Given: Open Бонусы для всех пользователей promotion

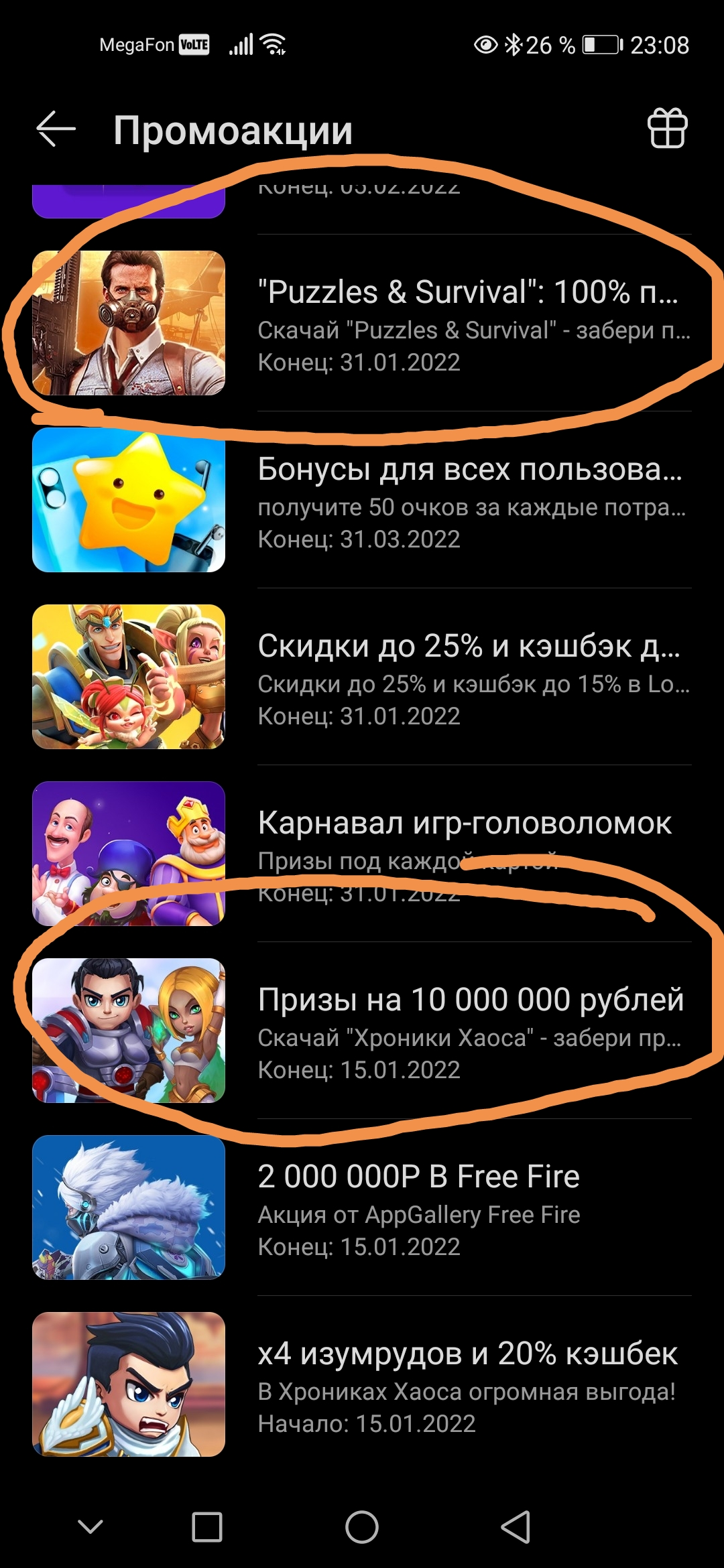Looking at the screenshot, I should [x=362, y=500].
